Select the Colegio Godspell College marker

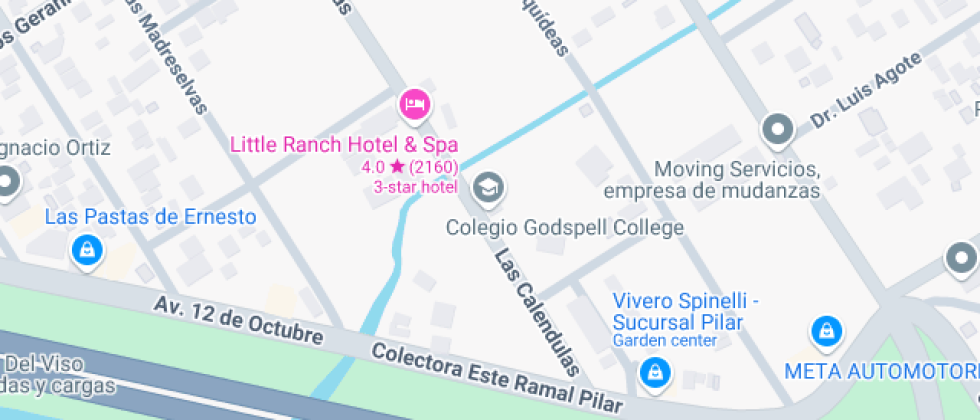click(488, 186)
